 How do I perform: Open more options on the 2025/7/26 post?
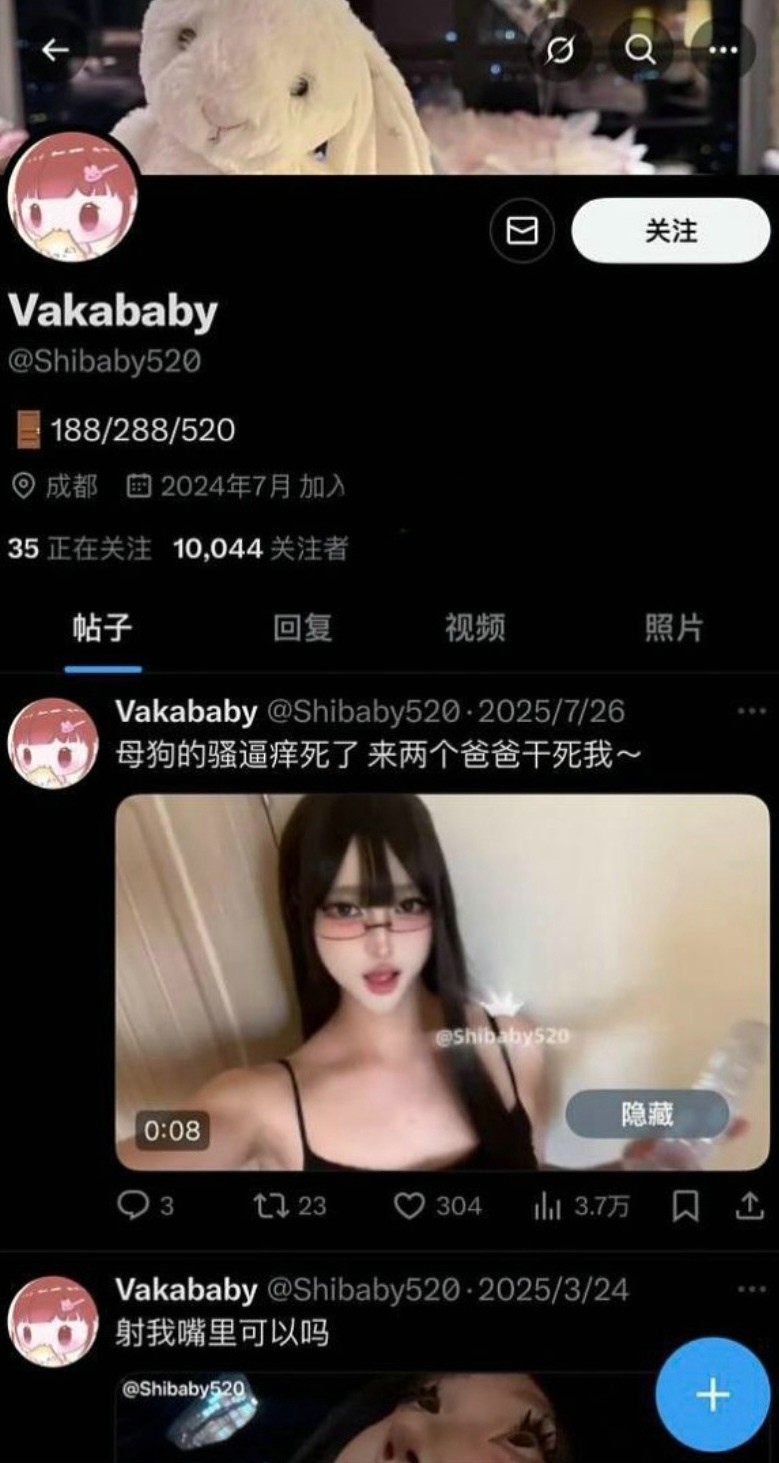pos(751,711)
